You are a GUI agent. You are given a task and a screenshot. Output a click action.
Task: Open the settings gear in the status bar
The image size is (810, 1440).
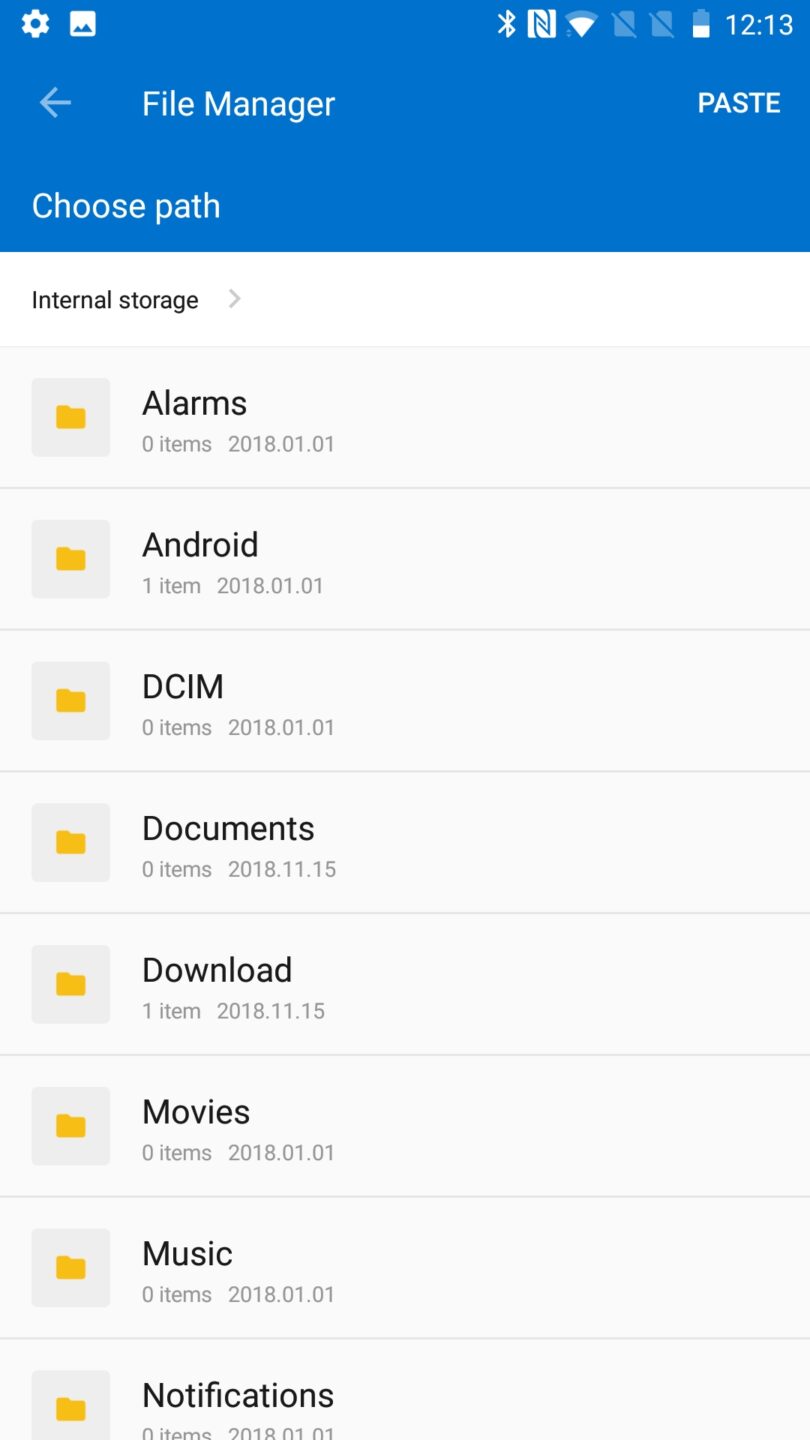point(34,23)
